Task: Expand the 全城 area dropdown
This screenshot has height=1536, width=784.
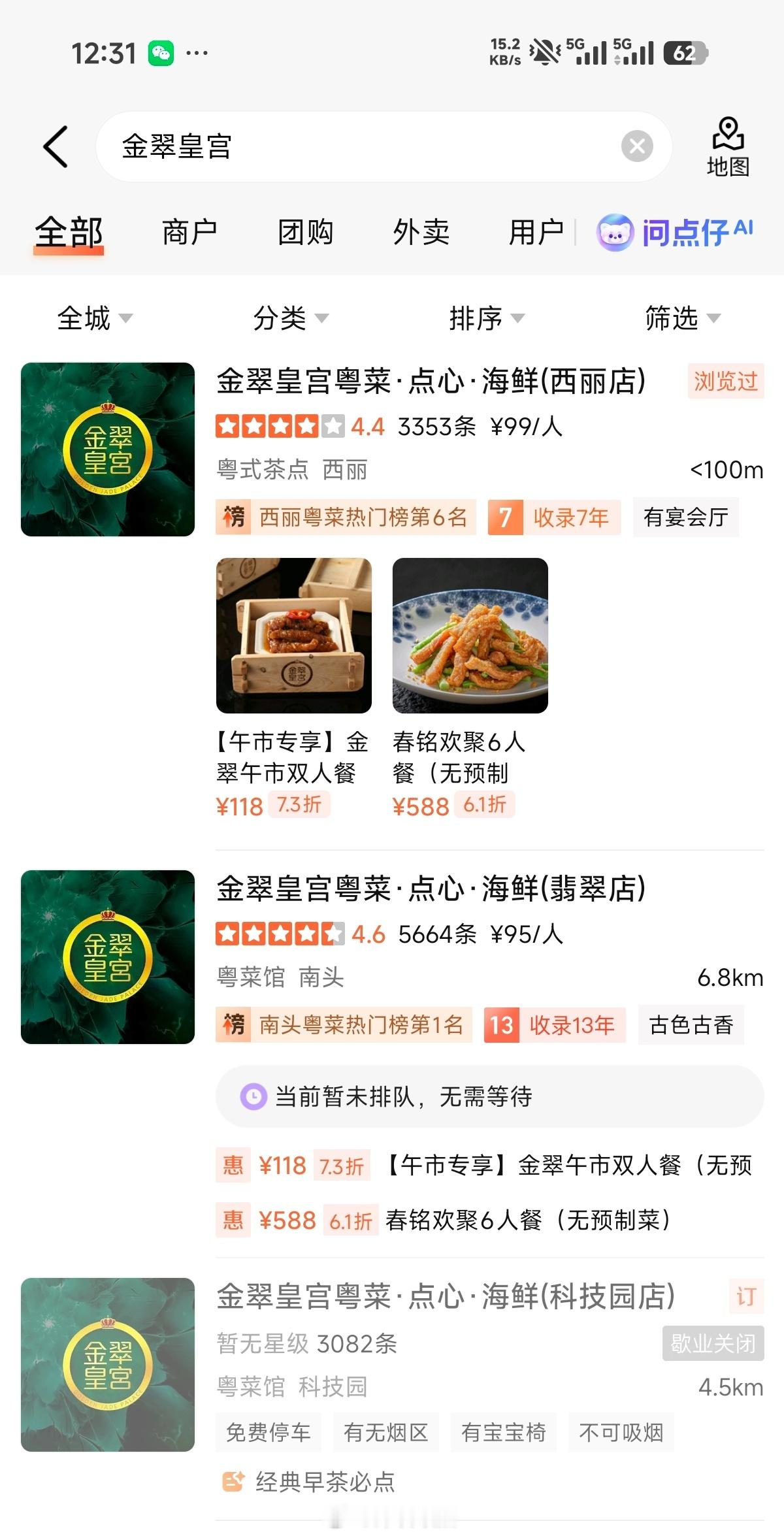Action: [x=94, y=318]
